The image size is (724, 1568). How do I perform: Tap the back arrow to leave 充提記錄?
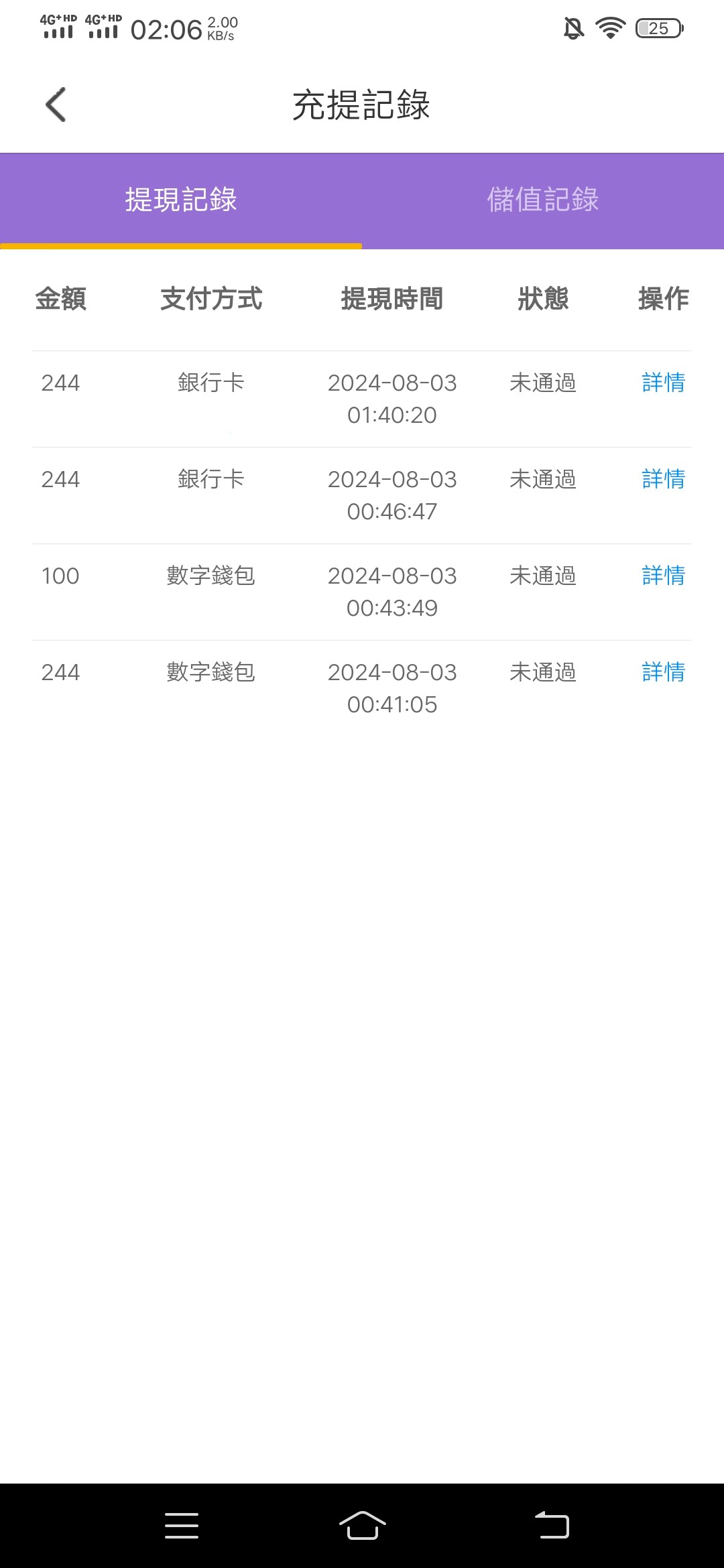(x=56, y=104)
